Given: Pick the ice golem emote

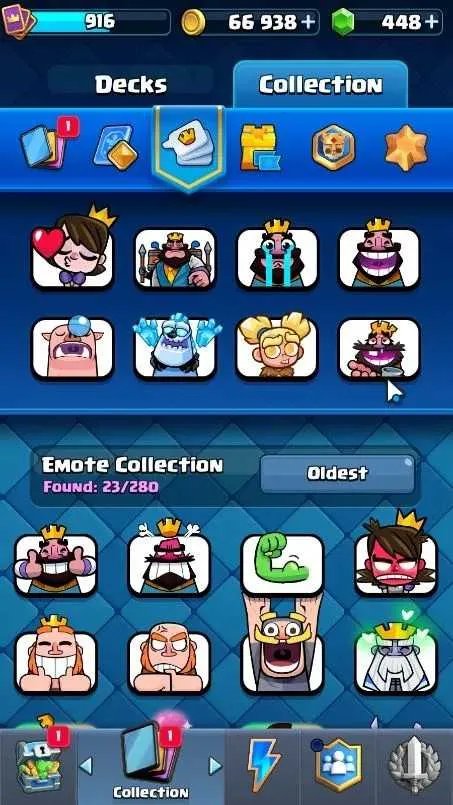Looking at the screenshot, I should tap(175, 346).
